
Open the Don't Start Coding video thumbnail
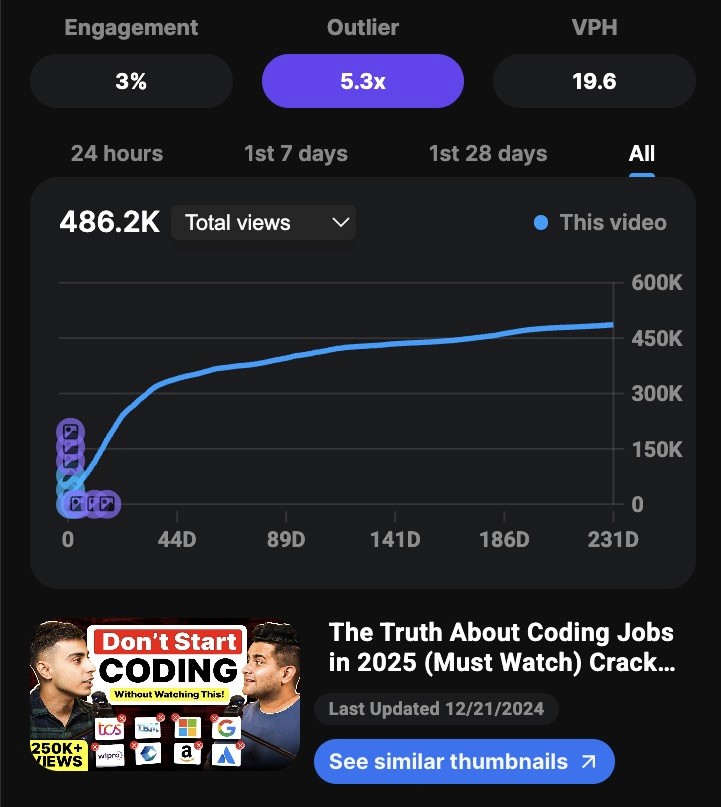165,695
